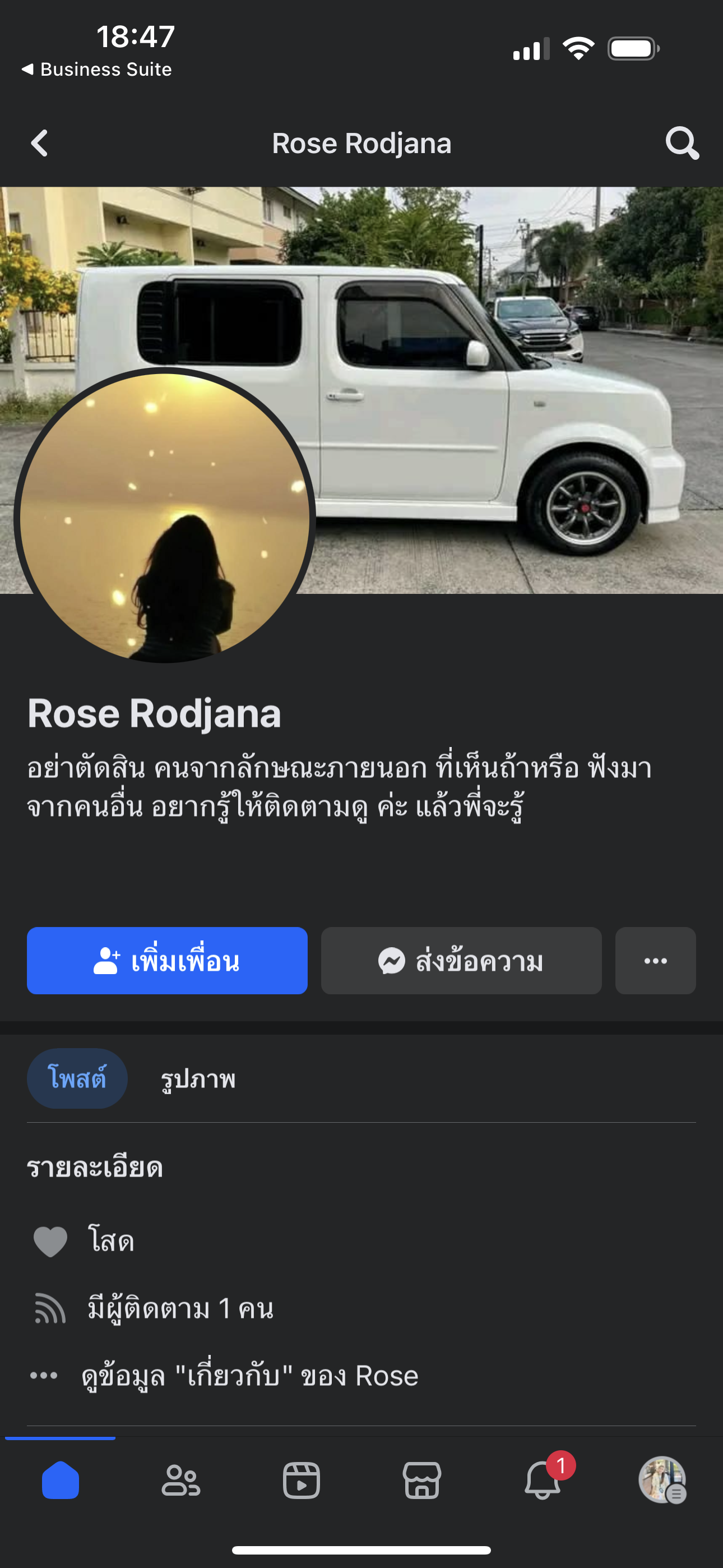
Task: View Rose's profile picture
Action: 164,518
